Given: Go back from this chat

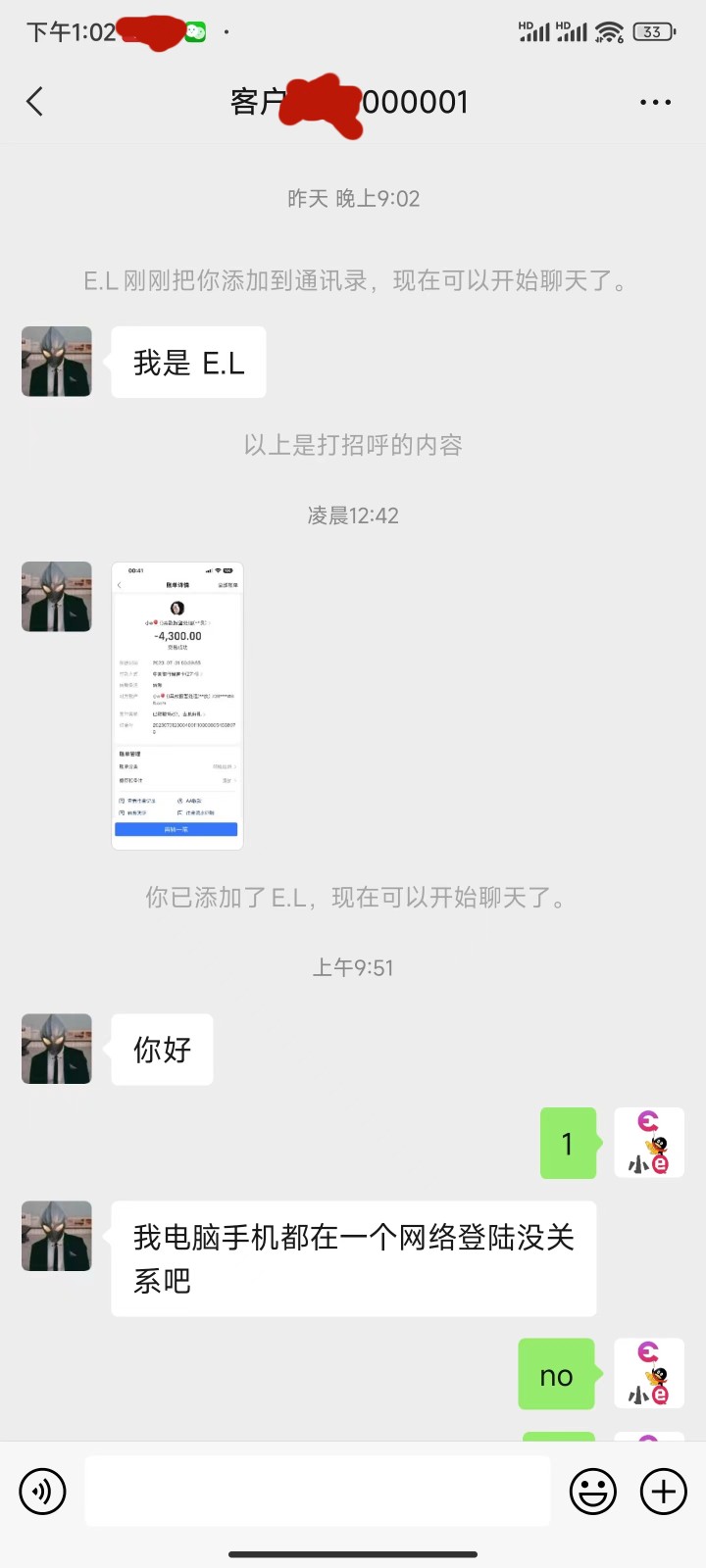Looking at the screenshot, I should coord(35,101).
